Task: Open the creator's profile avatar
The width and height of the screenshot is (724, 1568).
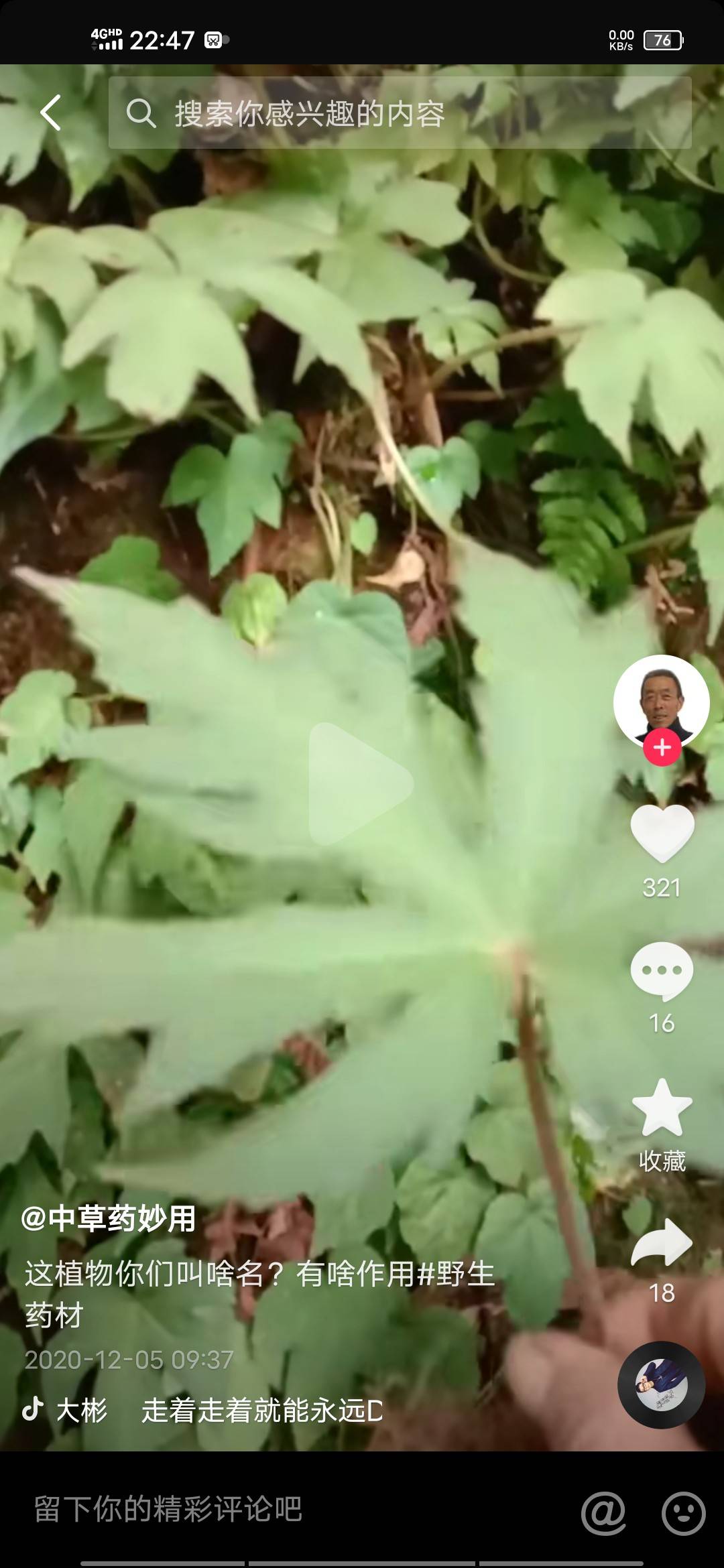Action: [661, 700]
